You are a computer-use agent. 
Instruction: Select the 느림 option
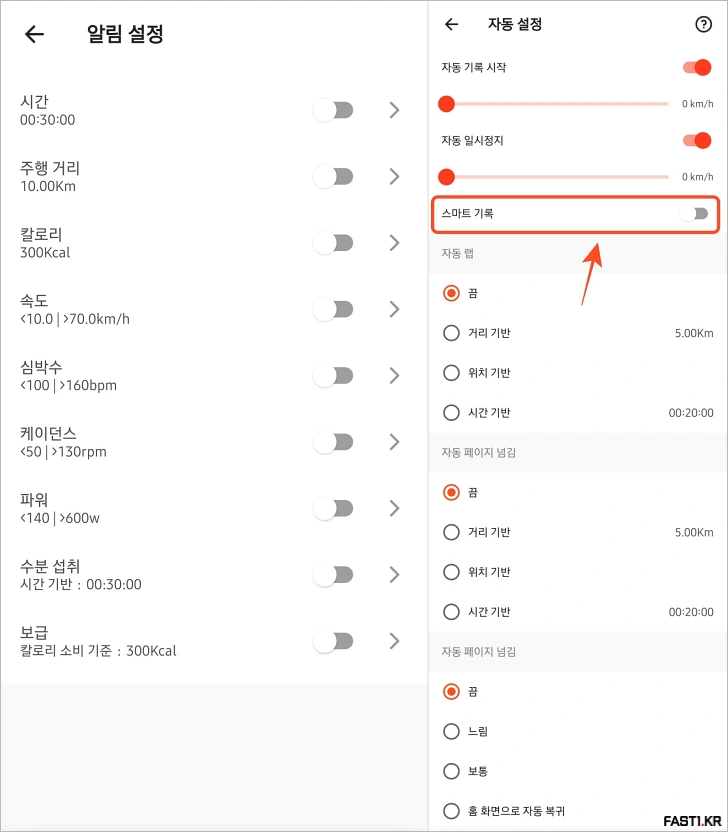click(451, 731)
